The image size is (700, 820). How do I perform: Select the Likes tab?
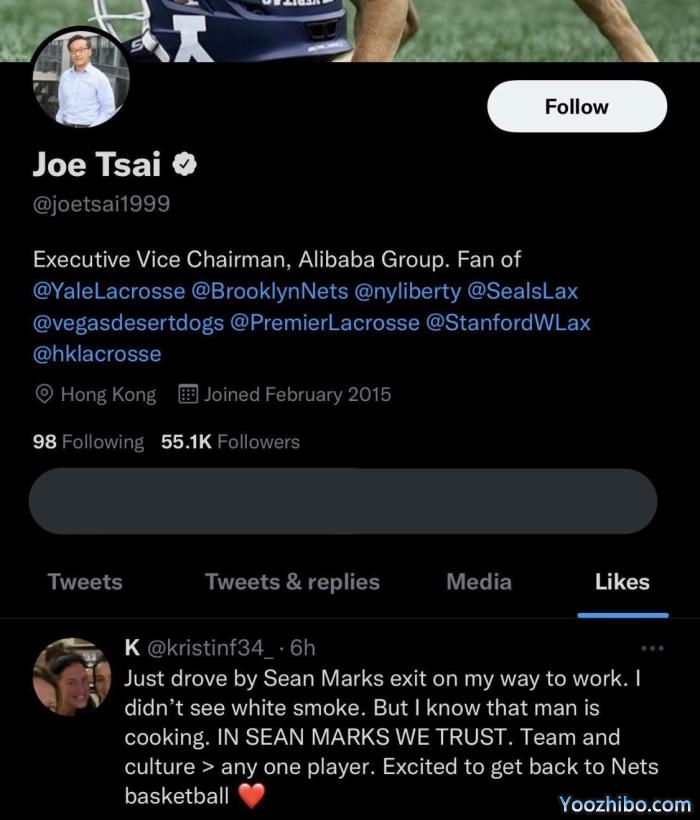[x=622, y=582]
